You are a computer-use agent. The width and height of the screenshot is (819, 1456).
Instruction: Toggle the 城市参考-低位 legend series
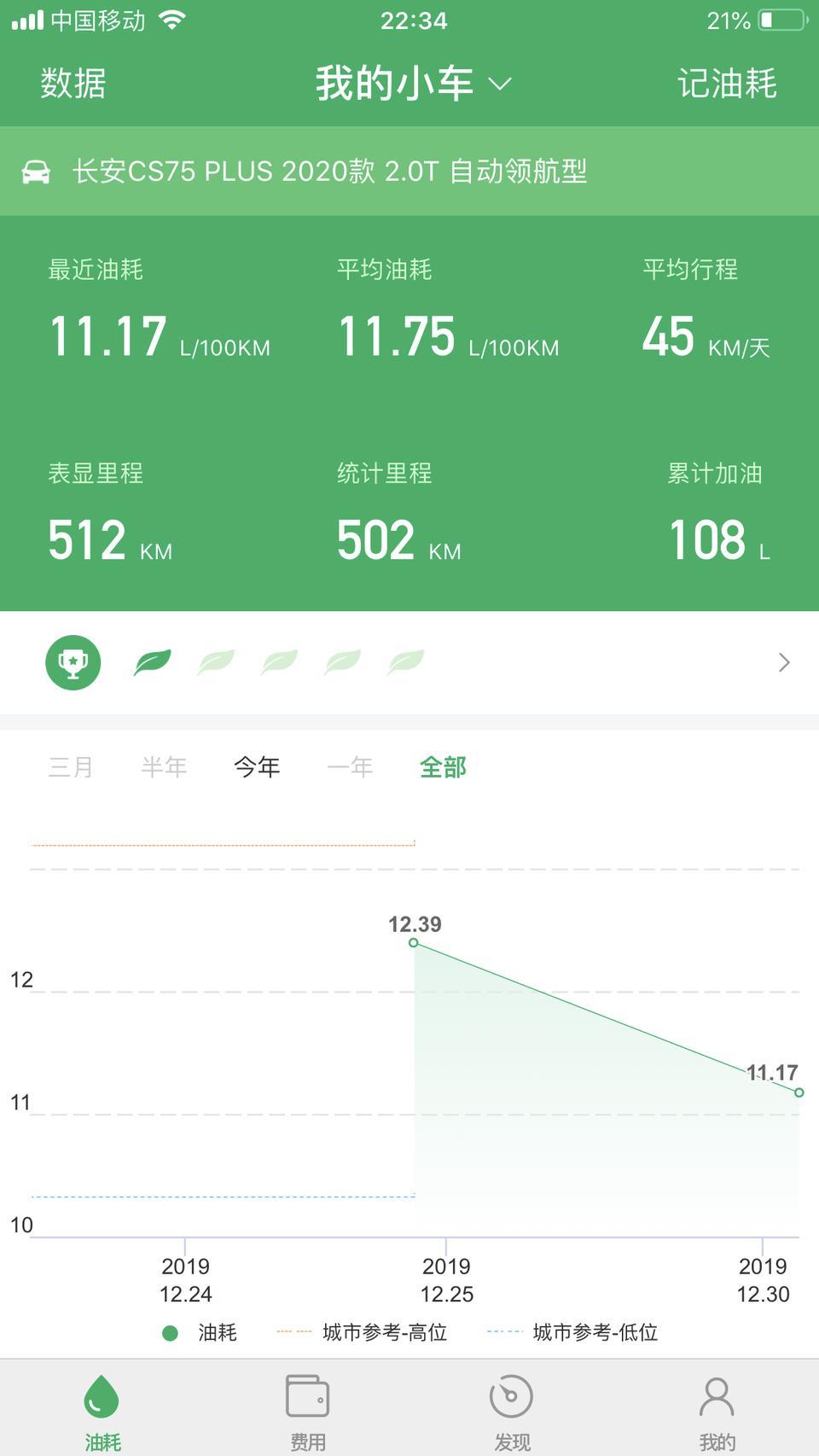pos(572,1332)
